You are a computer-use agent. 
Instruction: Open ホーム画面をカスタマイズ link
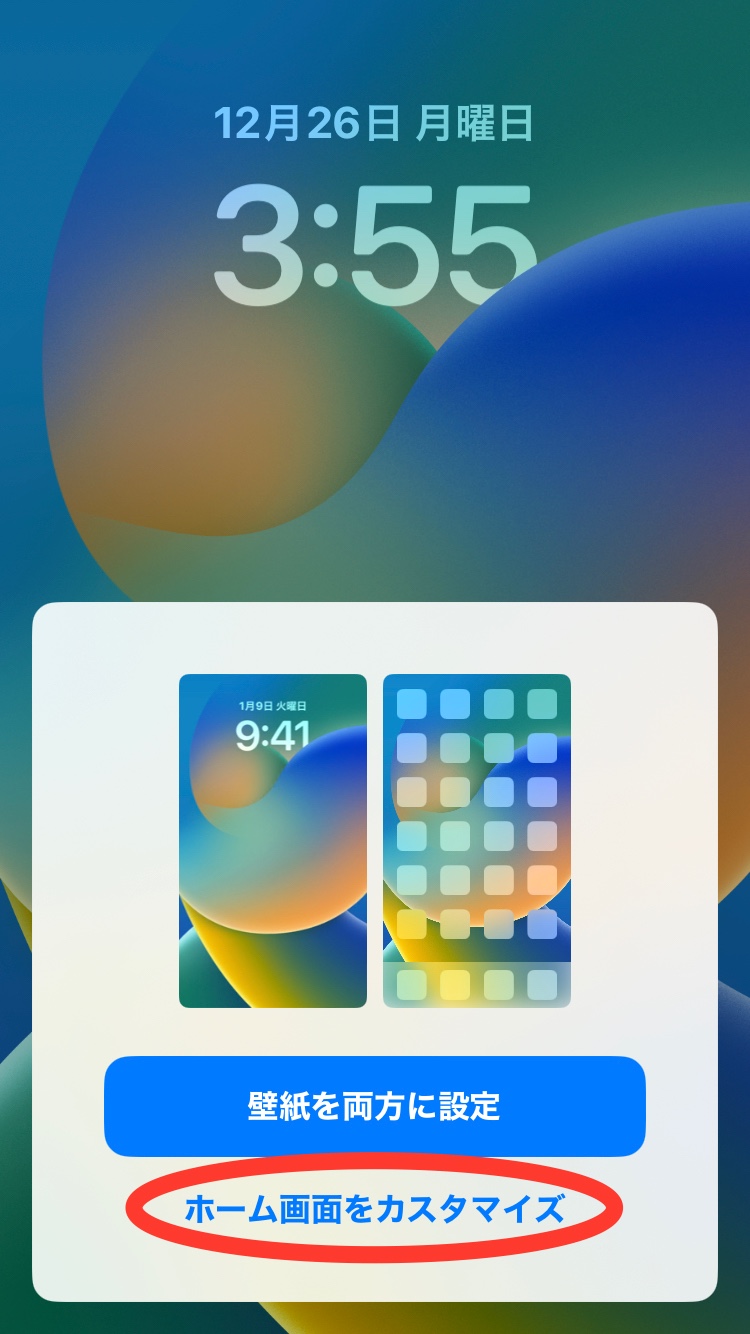[374, 1210]
